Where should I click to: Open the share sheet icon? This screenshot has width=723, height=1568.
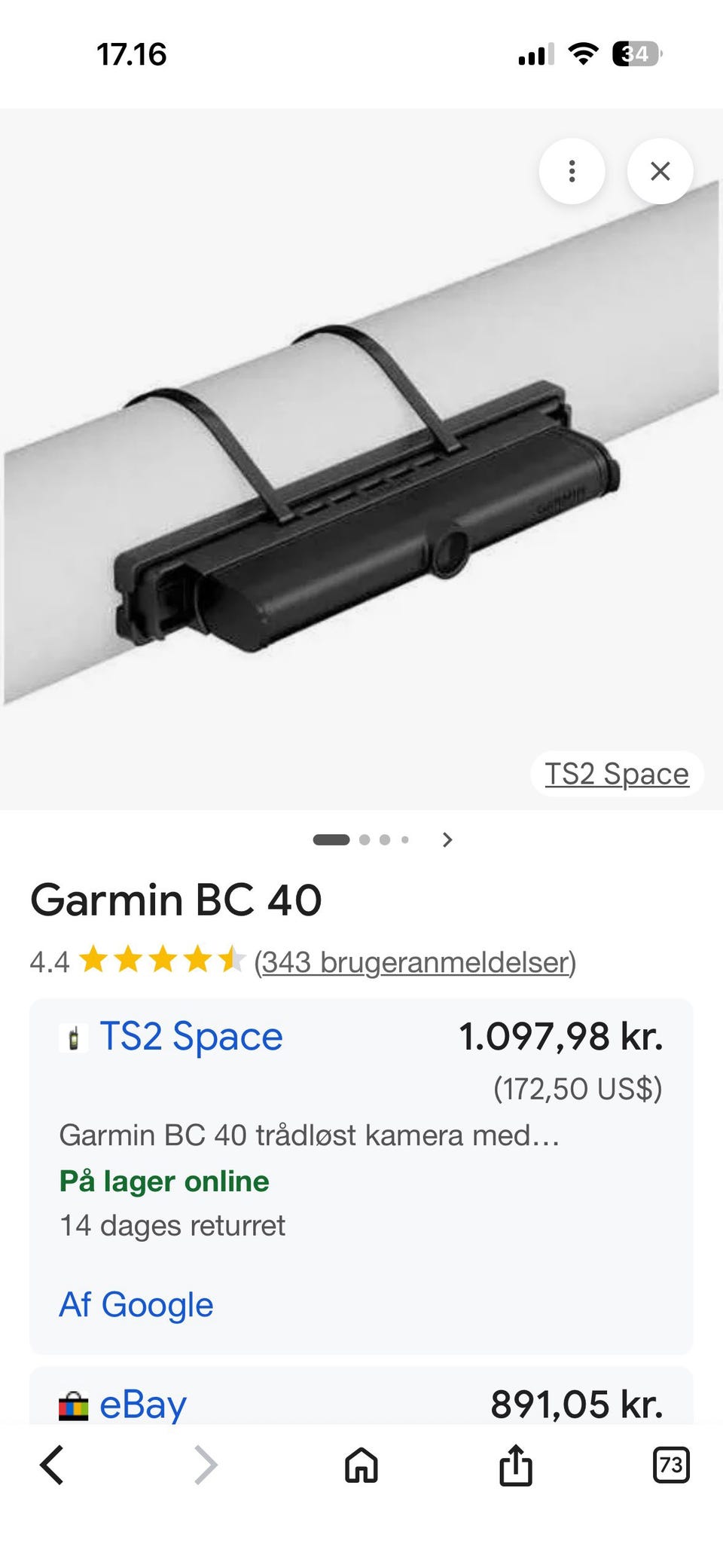point(516,1464)
